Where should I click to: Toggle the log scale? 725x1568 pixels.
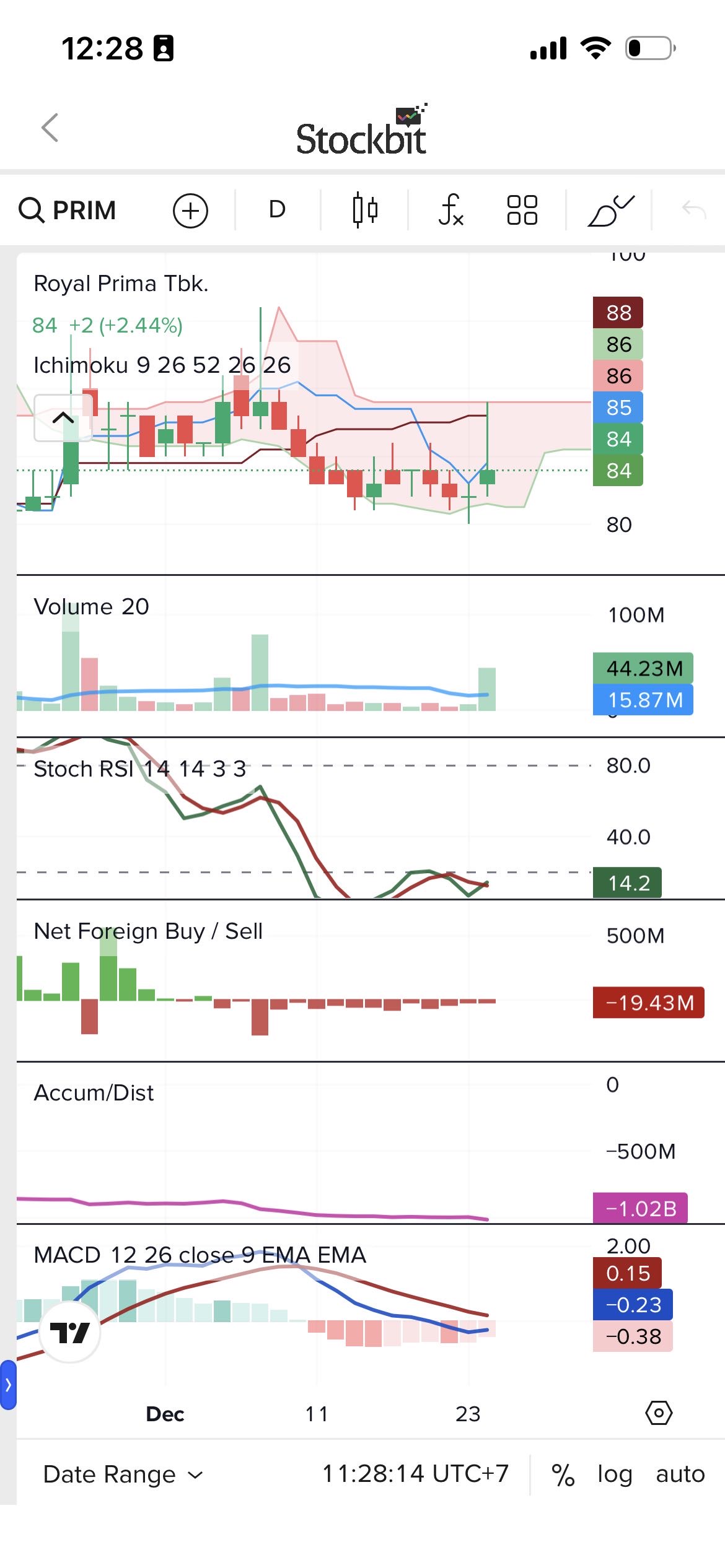(x=614, y=1474)
